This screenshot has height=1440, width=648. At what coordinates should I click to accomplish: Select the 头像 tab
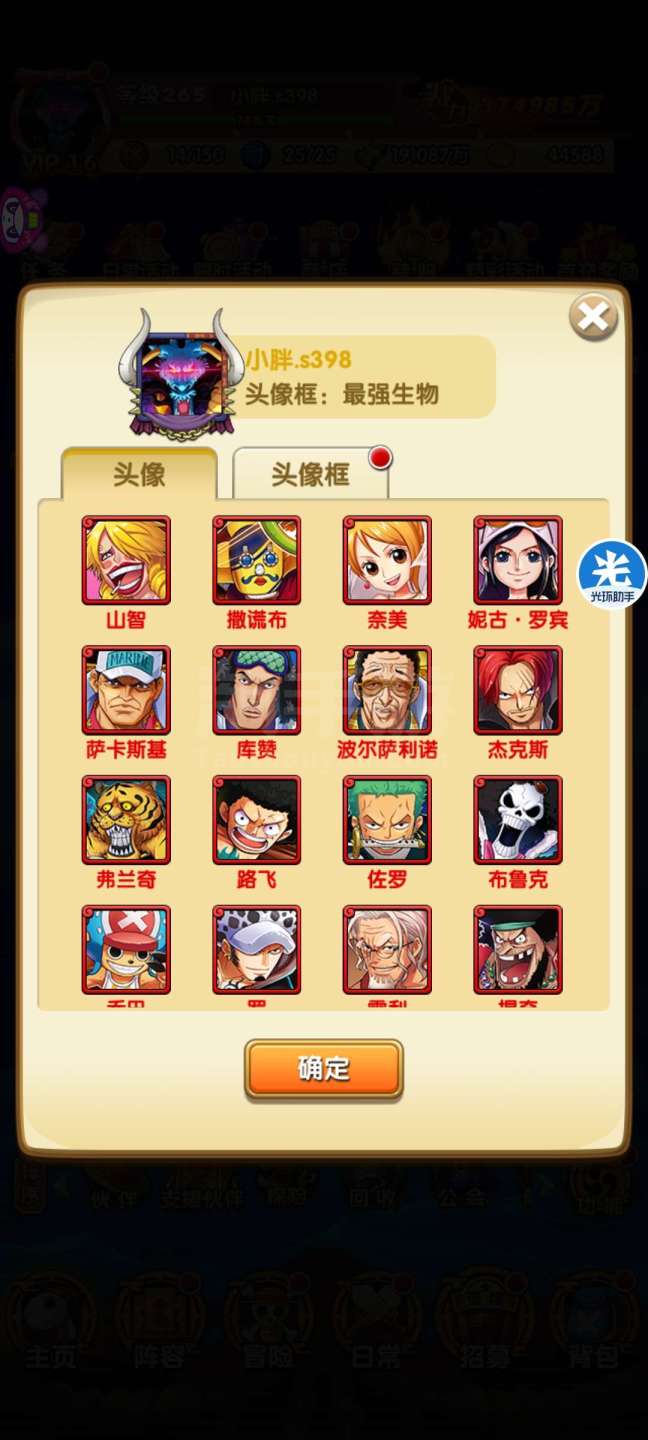(139, 474)
